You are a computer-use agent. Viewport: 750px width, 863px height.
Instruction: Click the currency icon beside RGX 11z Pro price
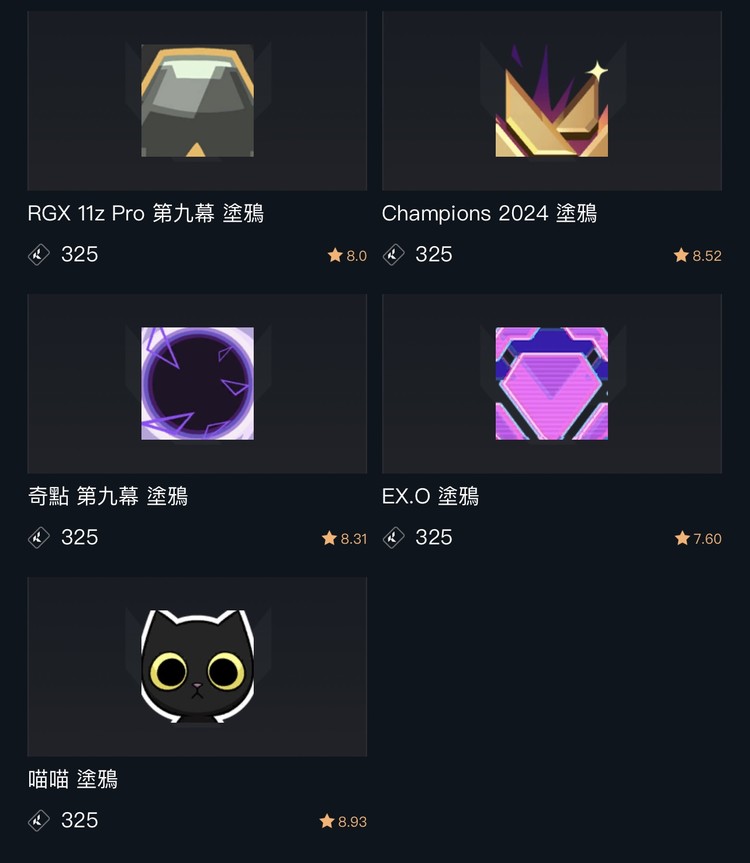[38, 255]
